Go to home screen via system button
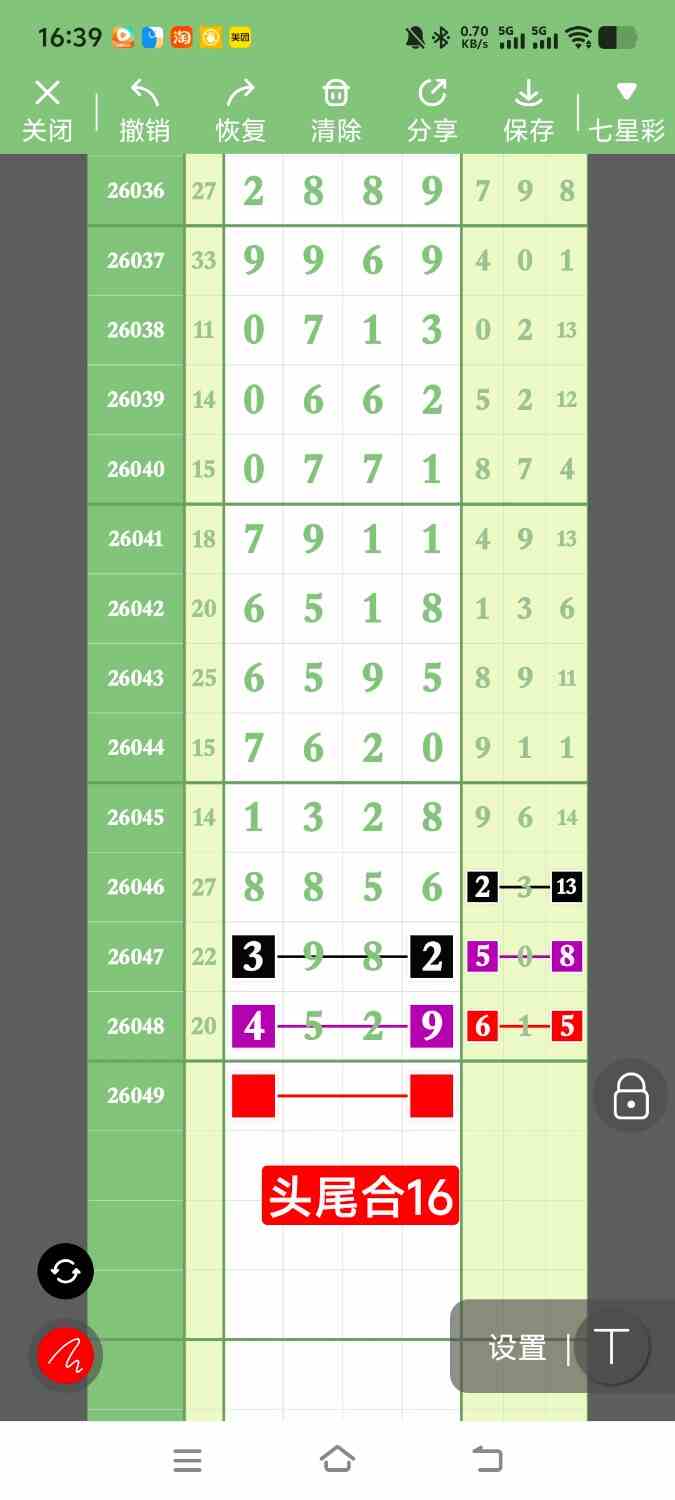The image size is (675, 1500). click(337, 1459)
